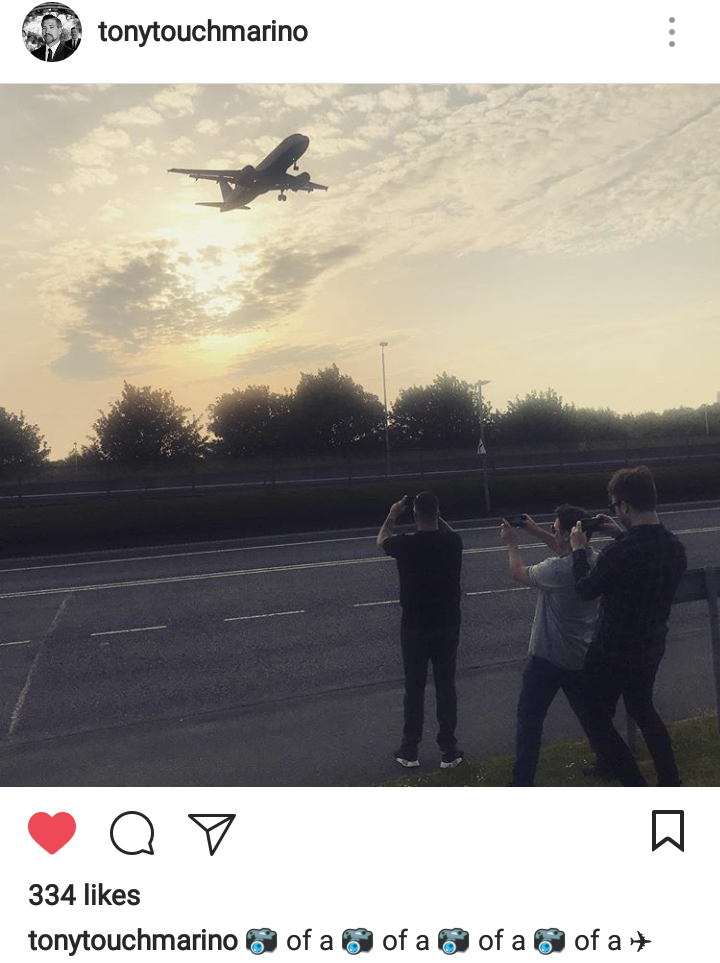Unlike the post with the red heart

[52, 832]
